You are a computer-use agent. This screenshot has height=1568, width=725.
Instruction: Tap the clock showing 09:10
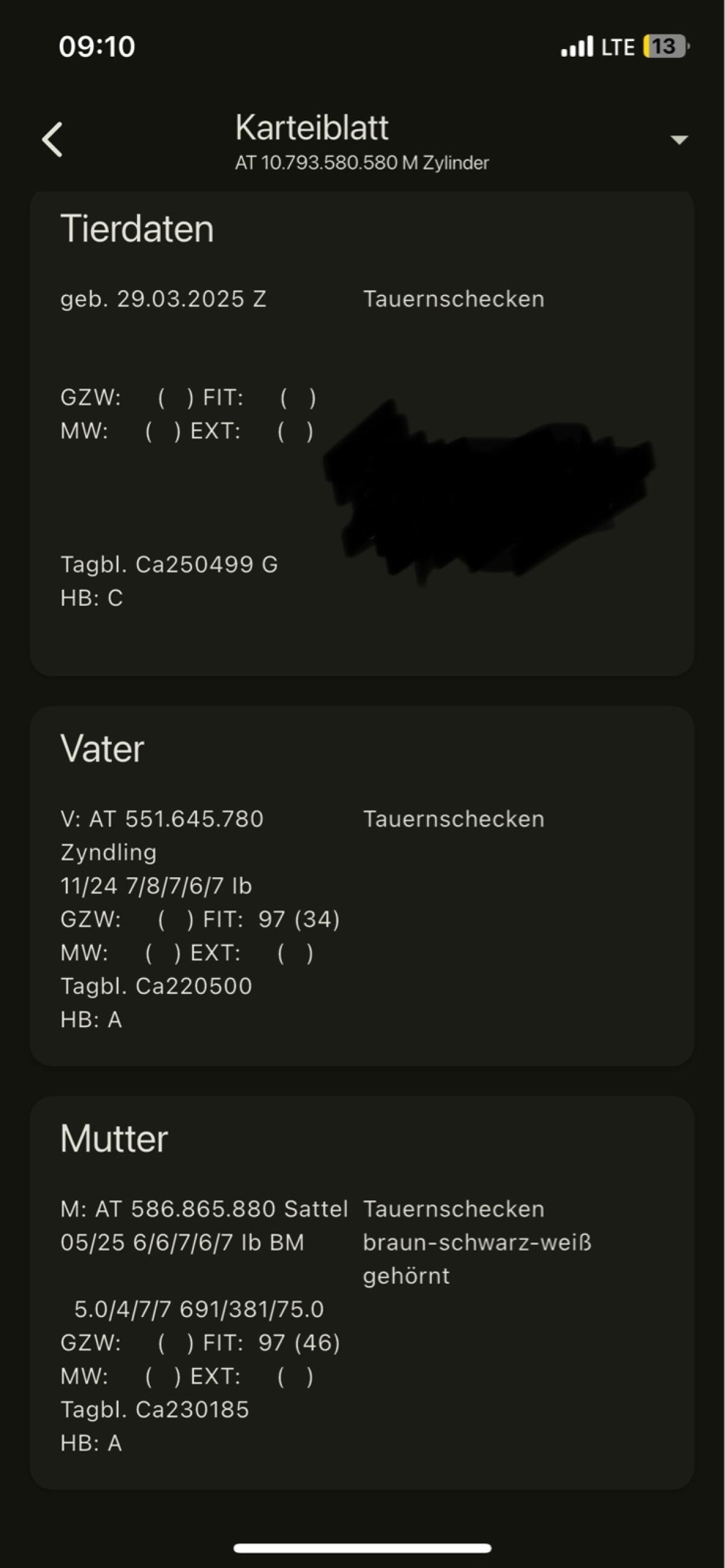97,46
